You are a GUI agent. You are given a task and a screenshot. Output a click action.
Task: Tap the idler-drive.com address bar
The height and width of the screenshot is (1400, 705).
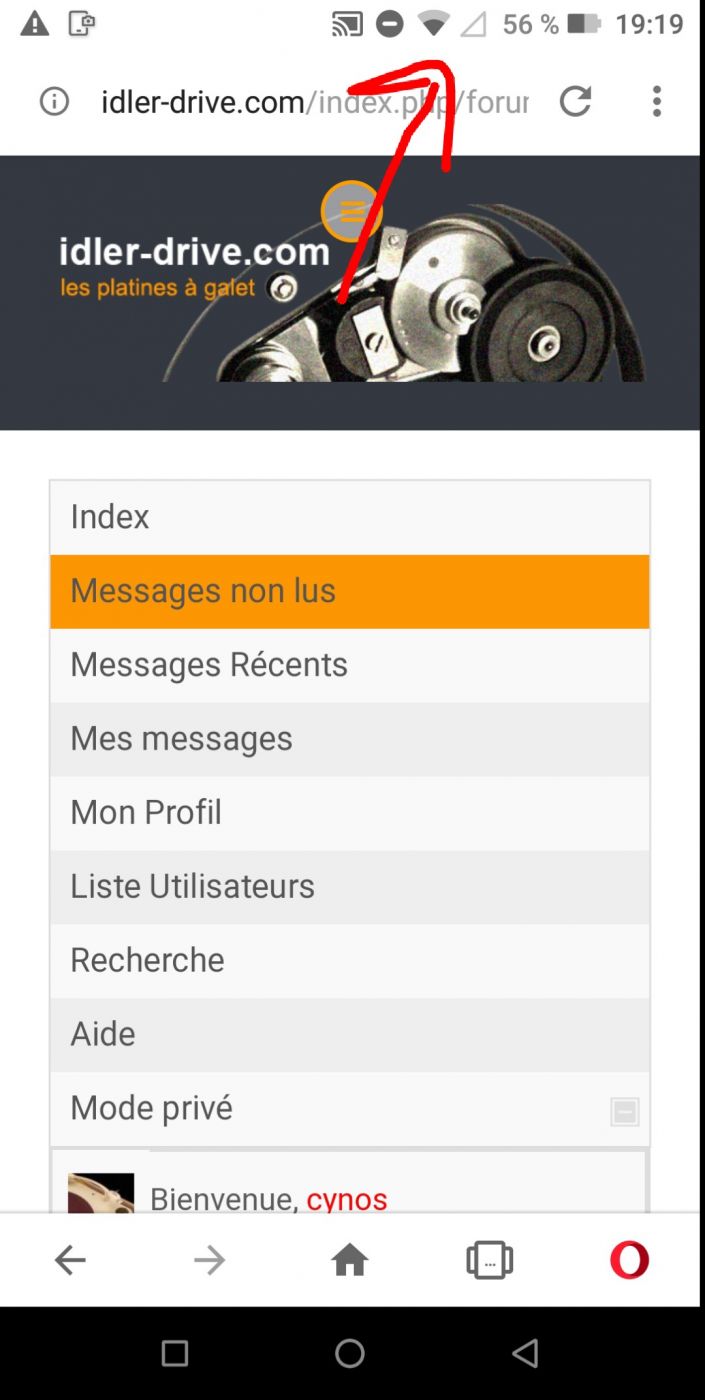tap(314, 101)
